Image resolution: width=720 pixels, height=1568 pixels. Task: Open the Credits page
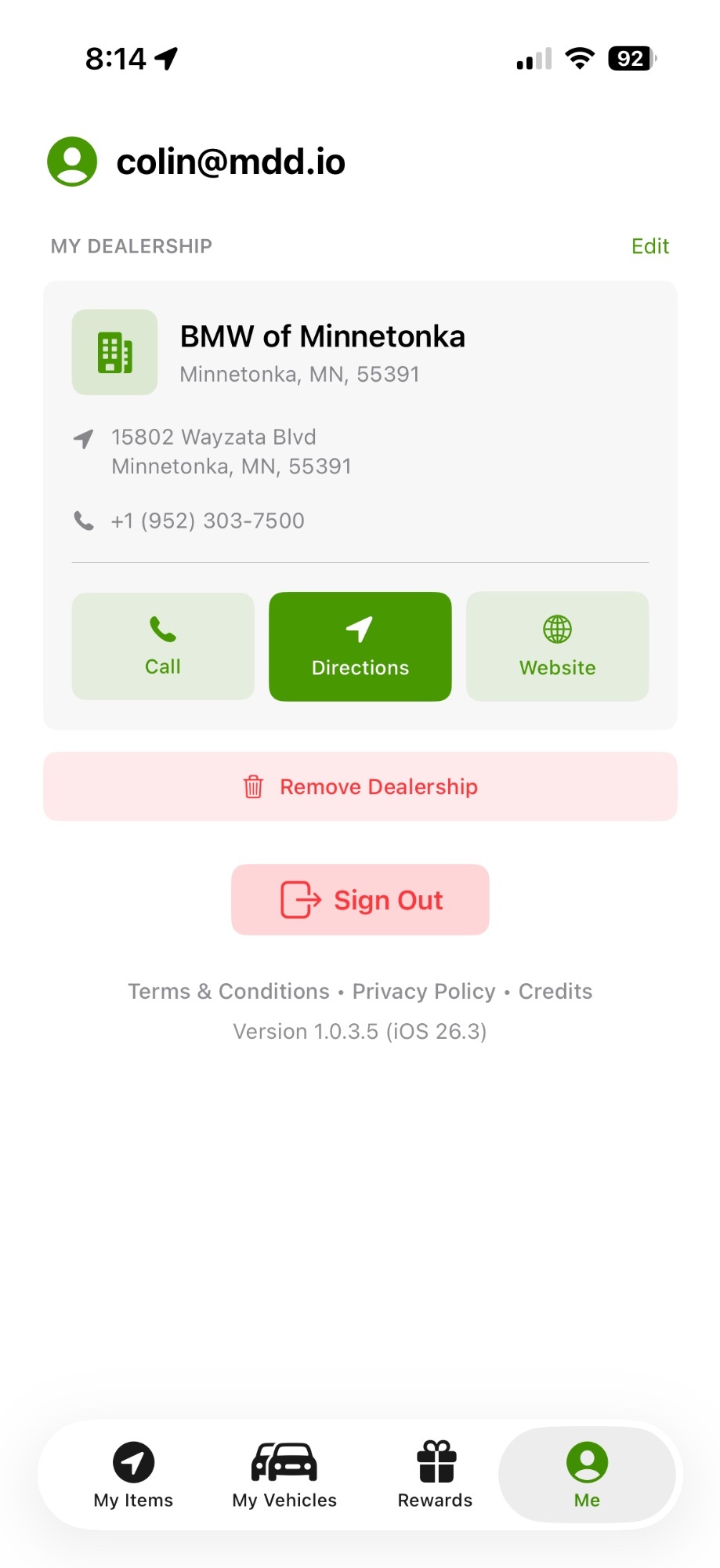[x=555, y=992]
